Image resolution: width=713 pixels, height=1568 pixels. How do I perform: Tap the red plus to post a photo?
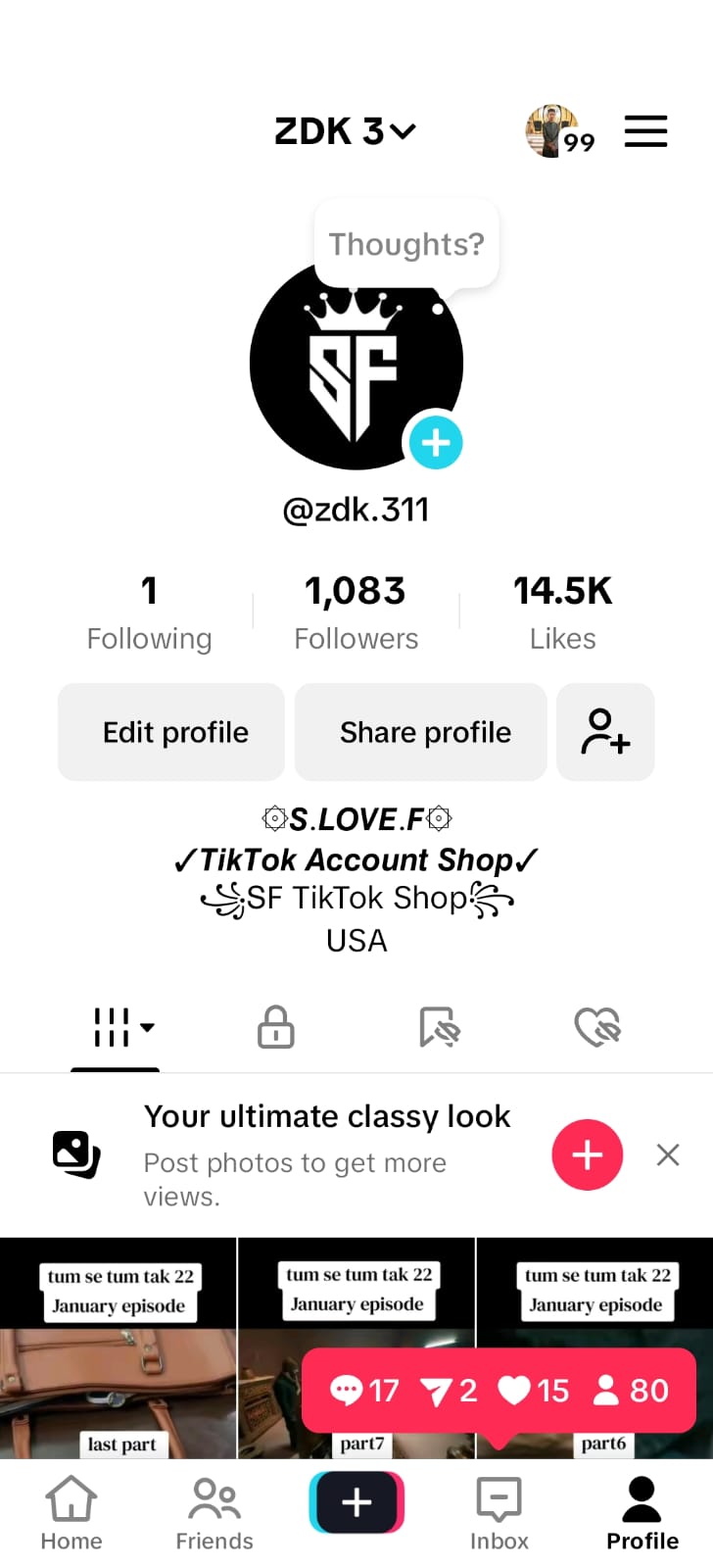click(x=587, y=1154)
